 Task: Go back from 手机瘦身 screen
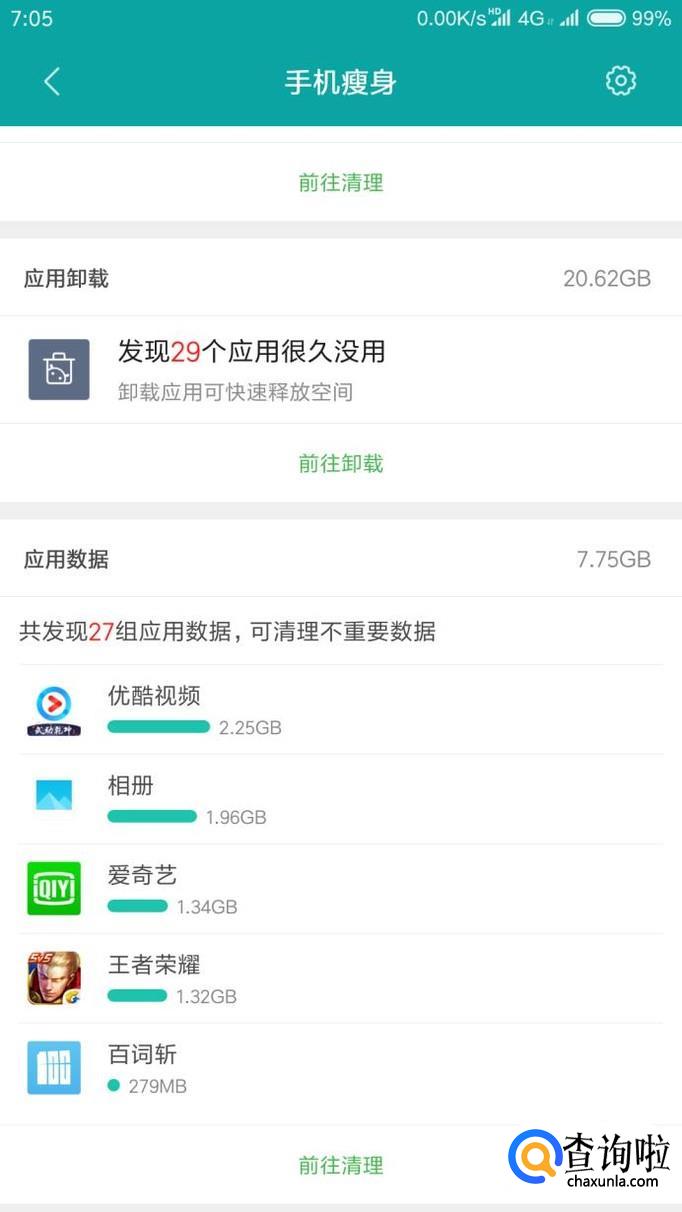coord(52,82)
